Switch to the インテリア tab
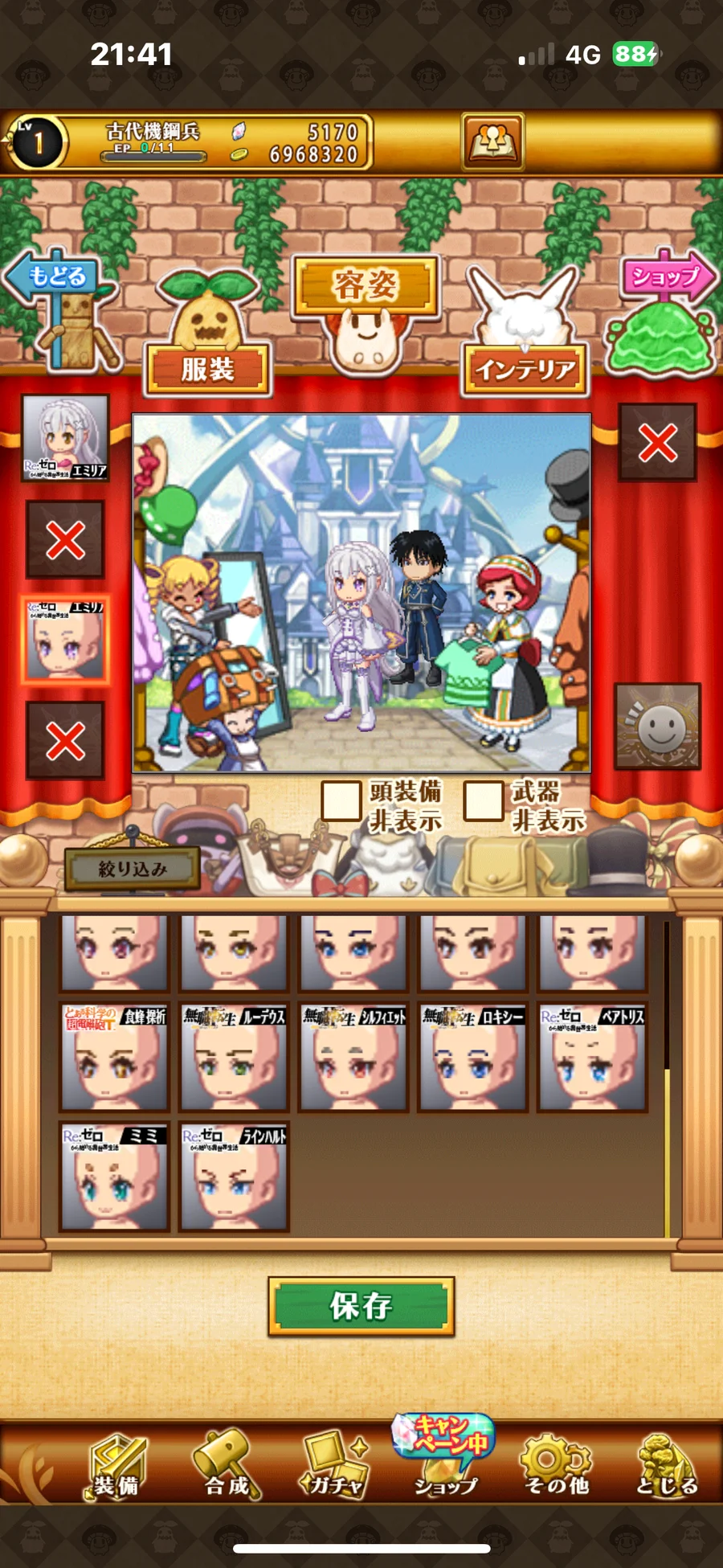723x1568 pixels. [525, 370]
